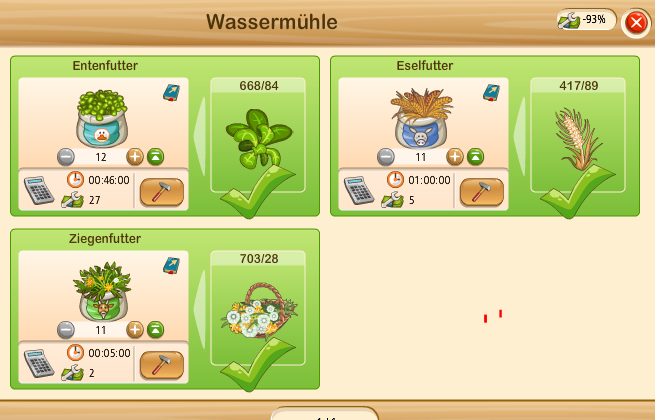Decrease Ziegenfutter quantity with minus

coord(66,329)
